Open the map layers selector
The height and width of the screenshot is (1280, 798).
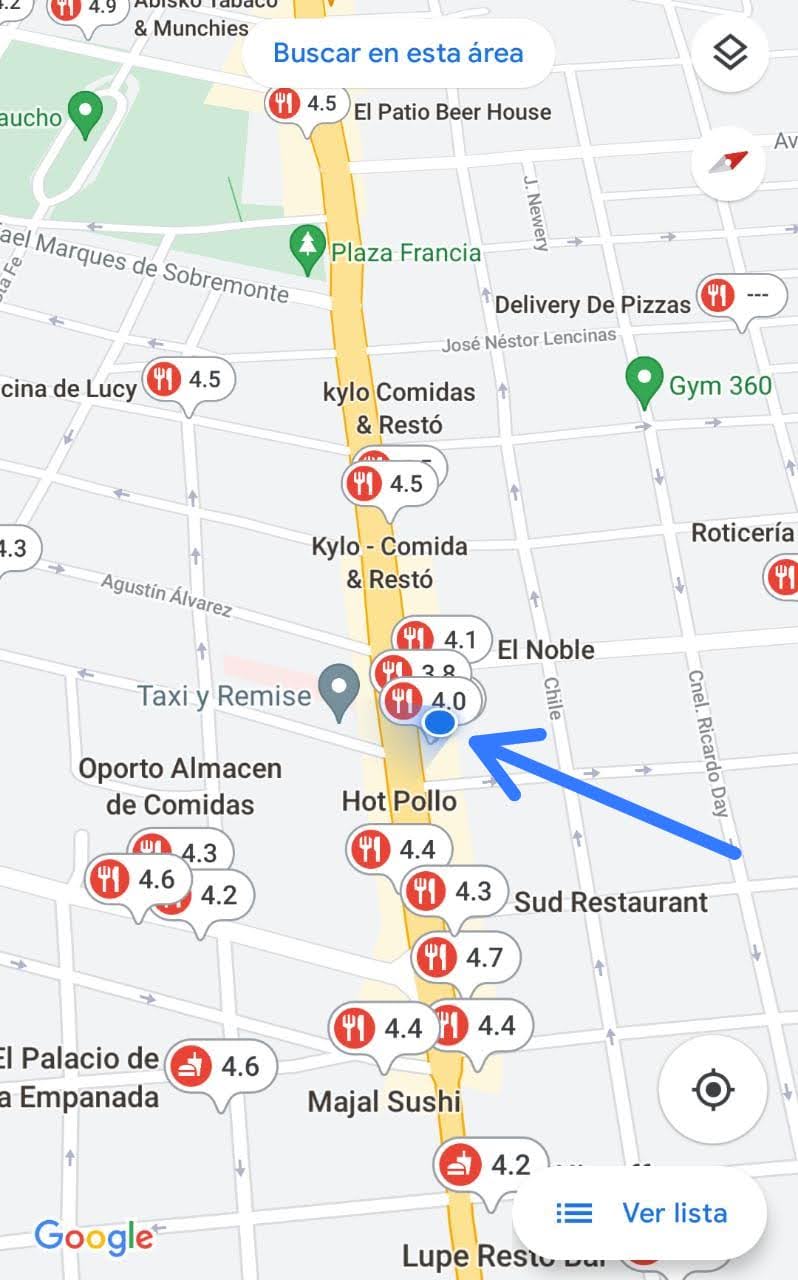[730, 53]
